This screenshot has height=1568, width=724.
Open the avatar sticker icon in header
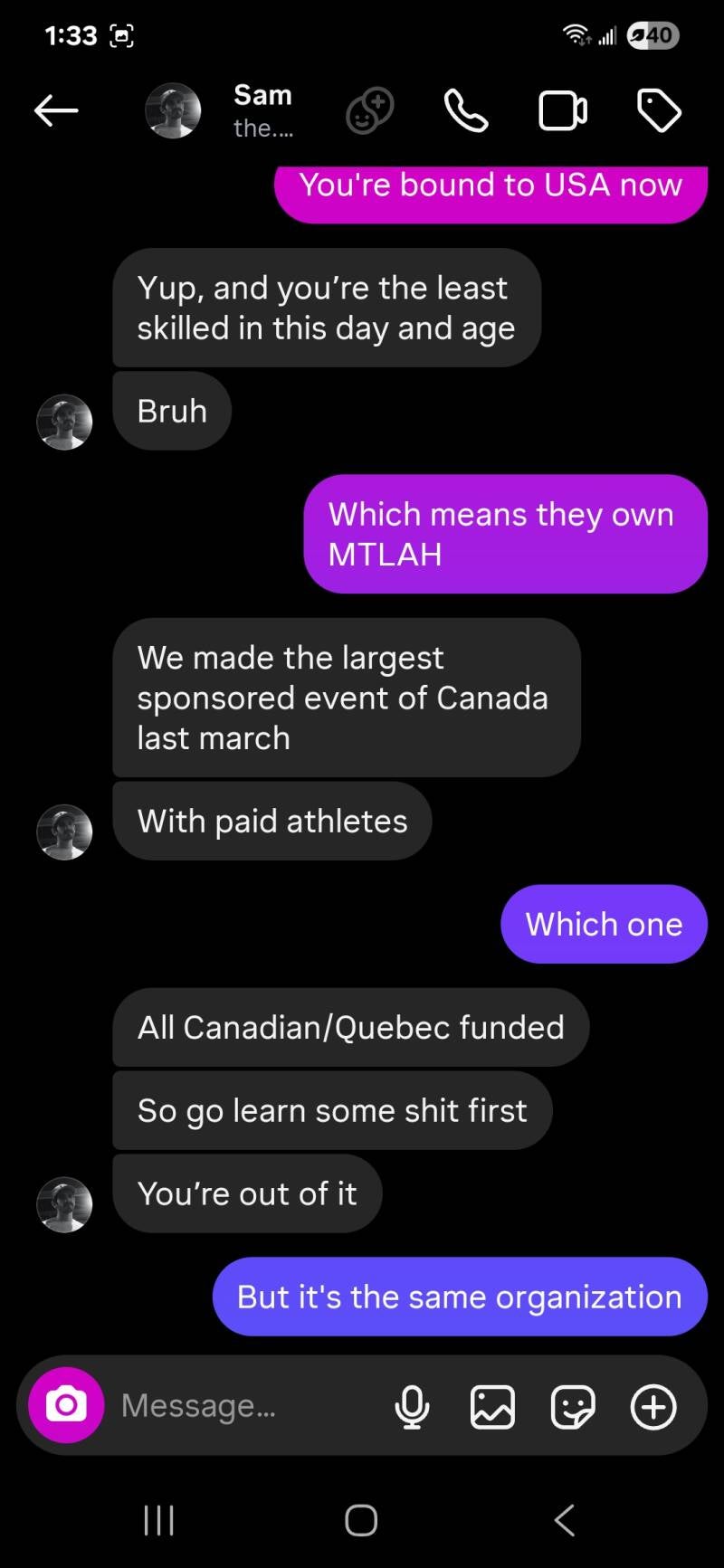(369, 111)
